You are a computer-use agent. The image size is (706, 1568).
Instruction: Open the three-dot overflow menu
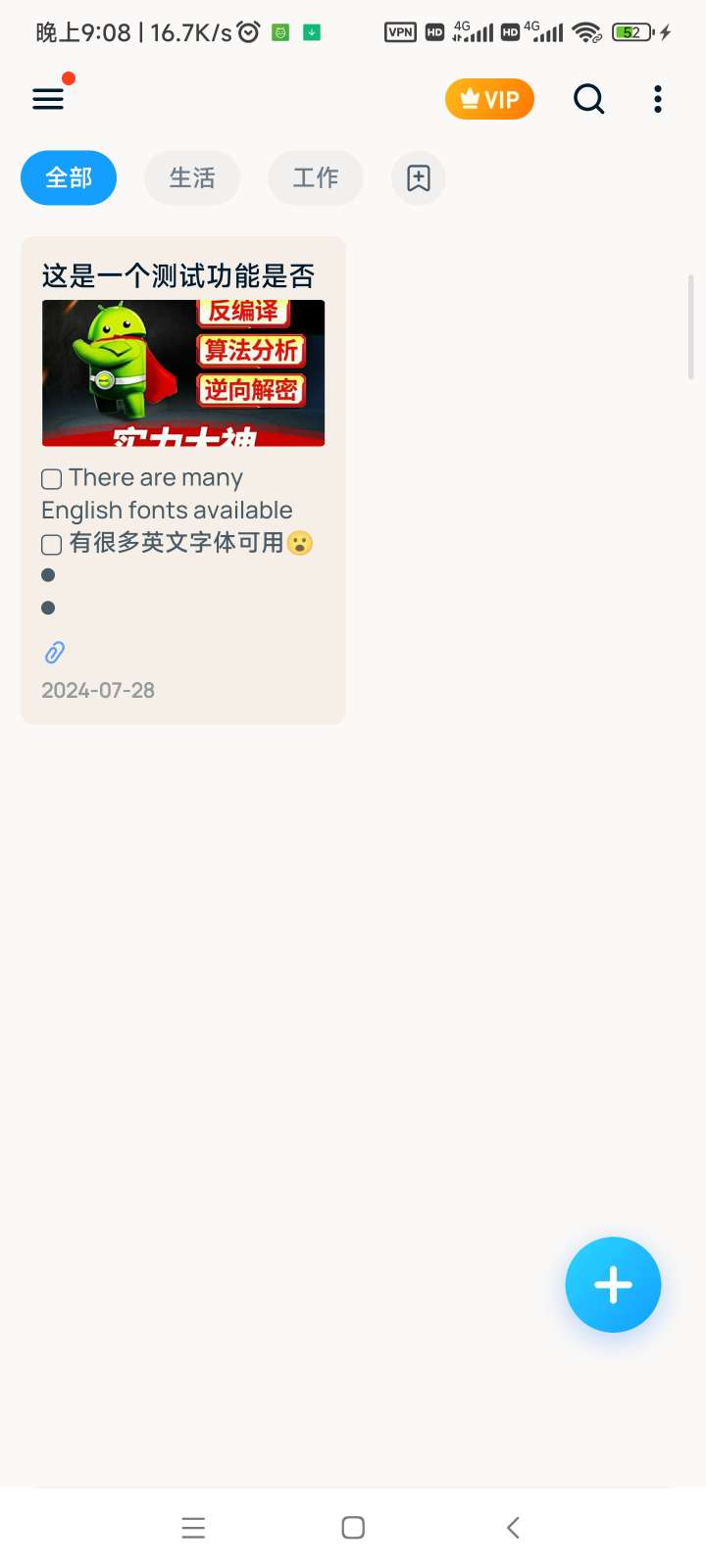click(658, 99)
